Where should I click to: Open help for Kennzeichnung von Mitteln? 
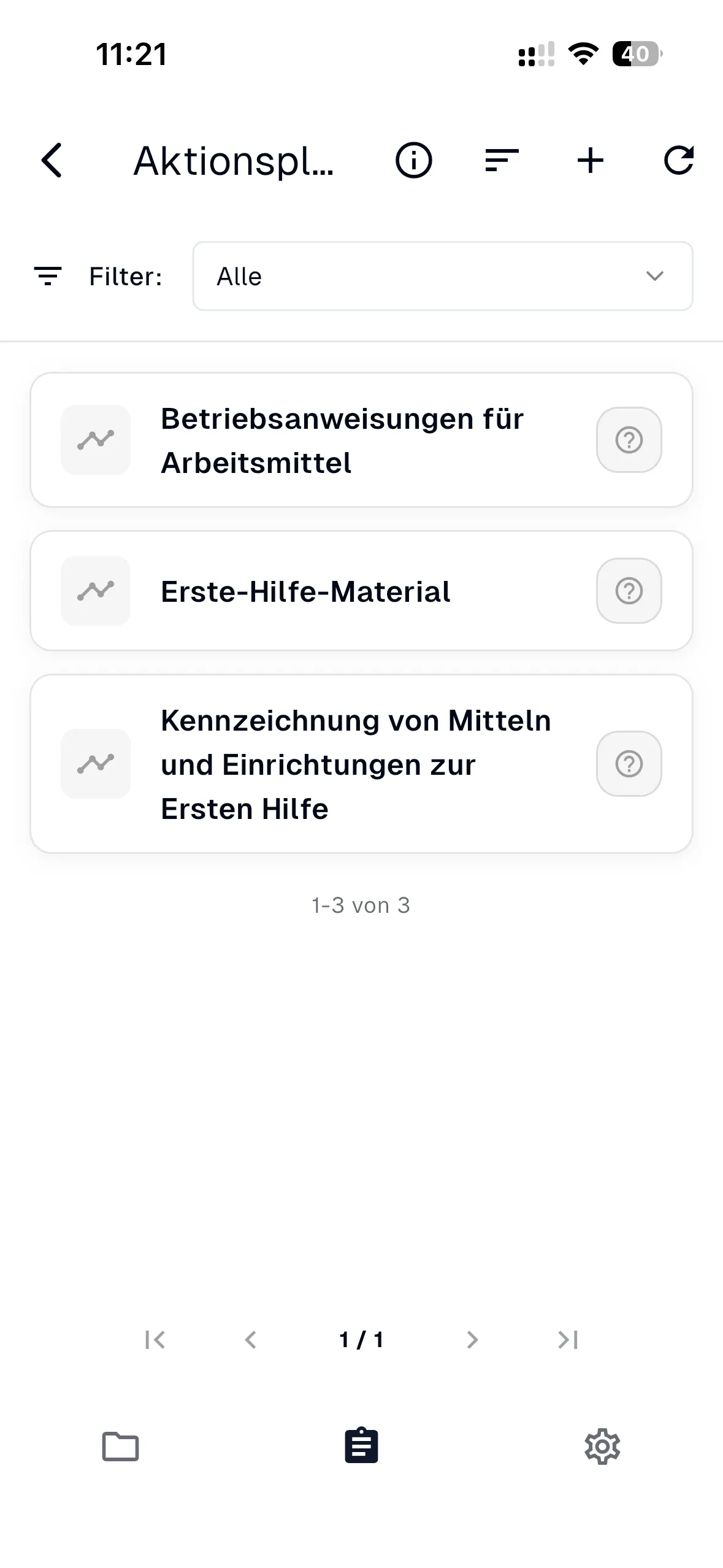(629, 764)
